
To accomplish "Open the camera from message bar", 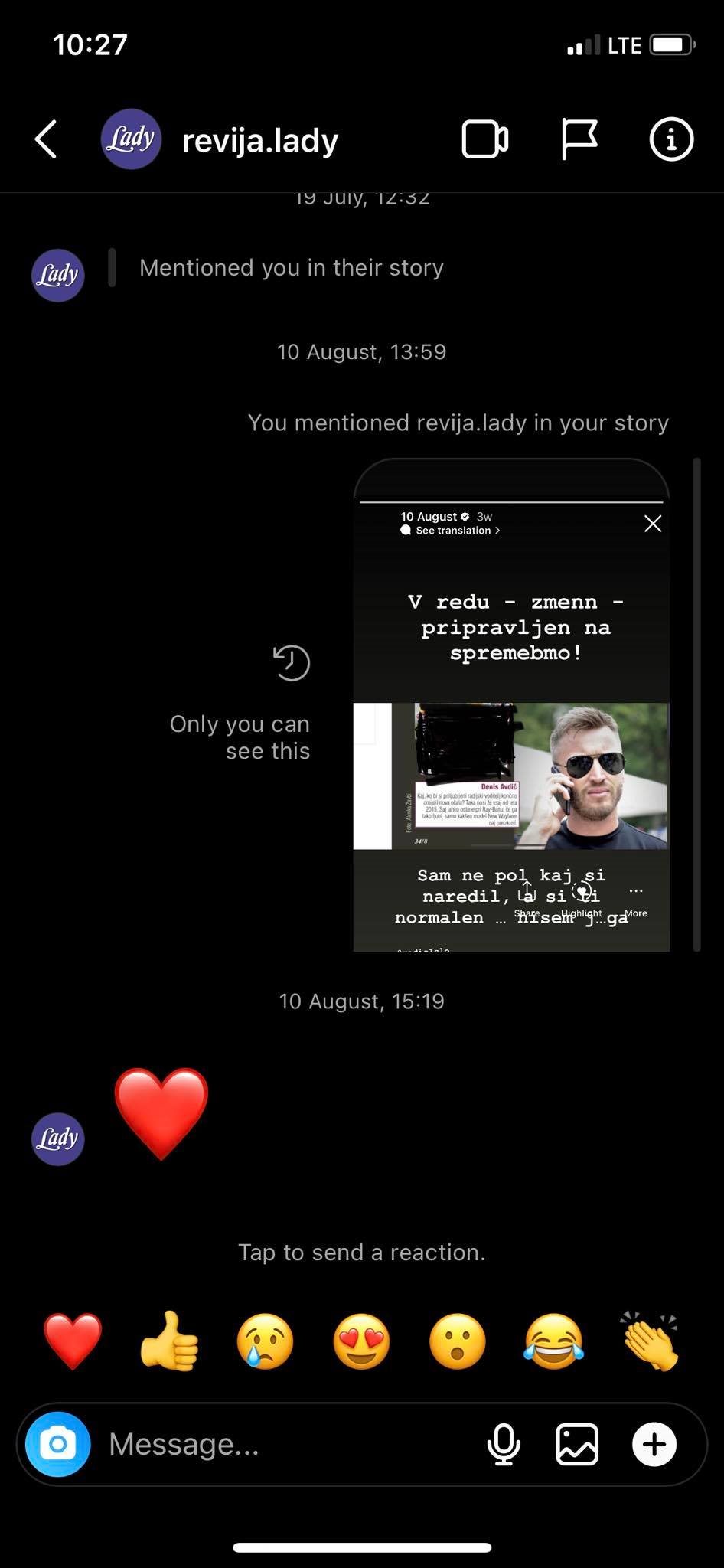I will (58, 1444).
